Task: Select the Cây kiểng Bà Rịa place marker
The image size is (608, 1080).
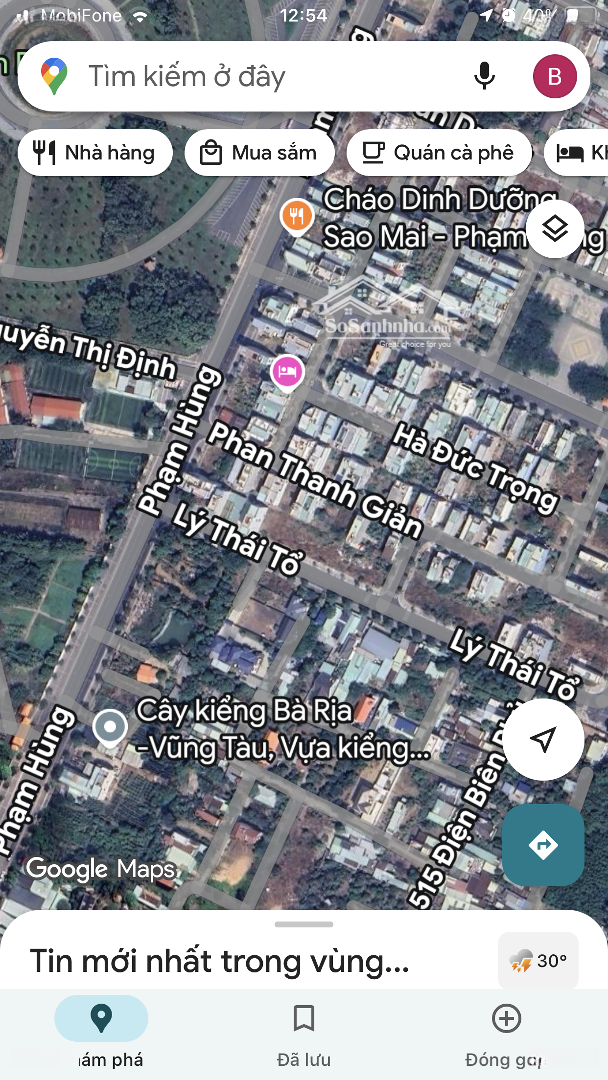Action: coord(110,727)
